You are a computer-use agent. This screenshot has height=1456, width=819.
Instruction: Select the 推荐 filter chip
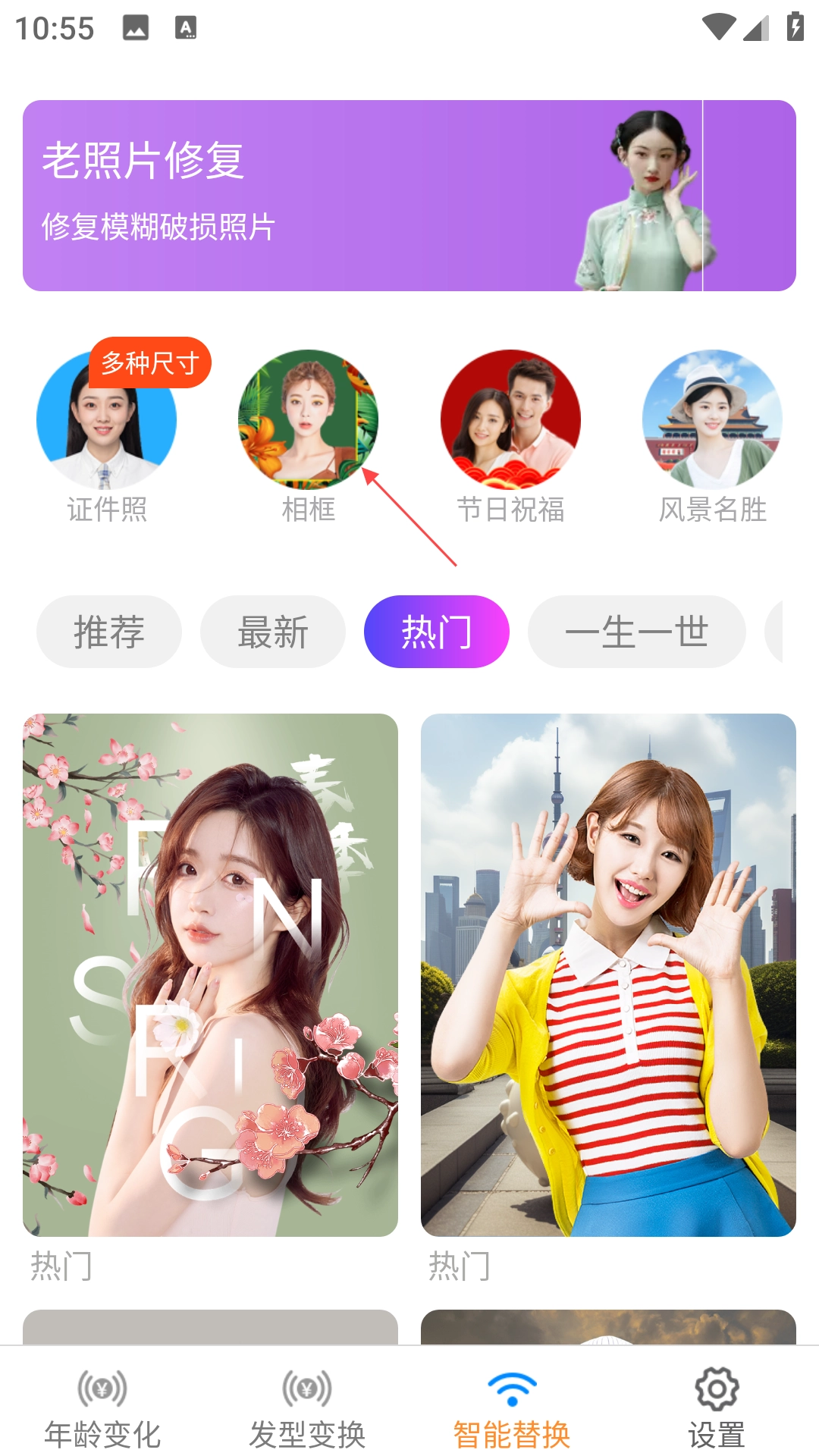109,632
